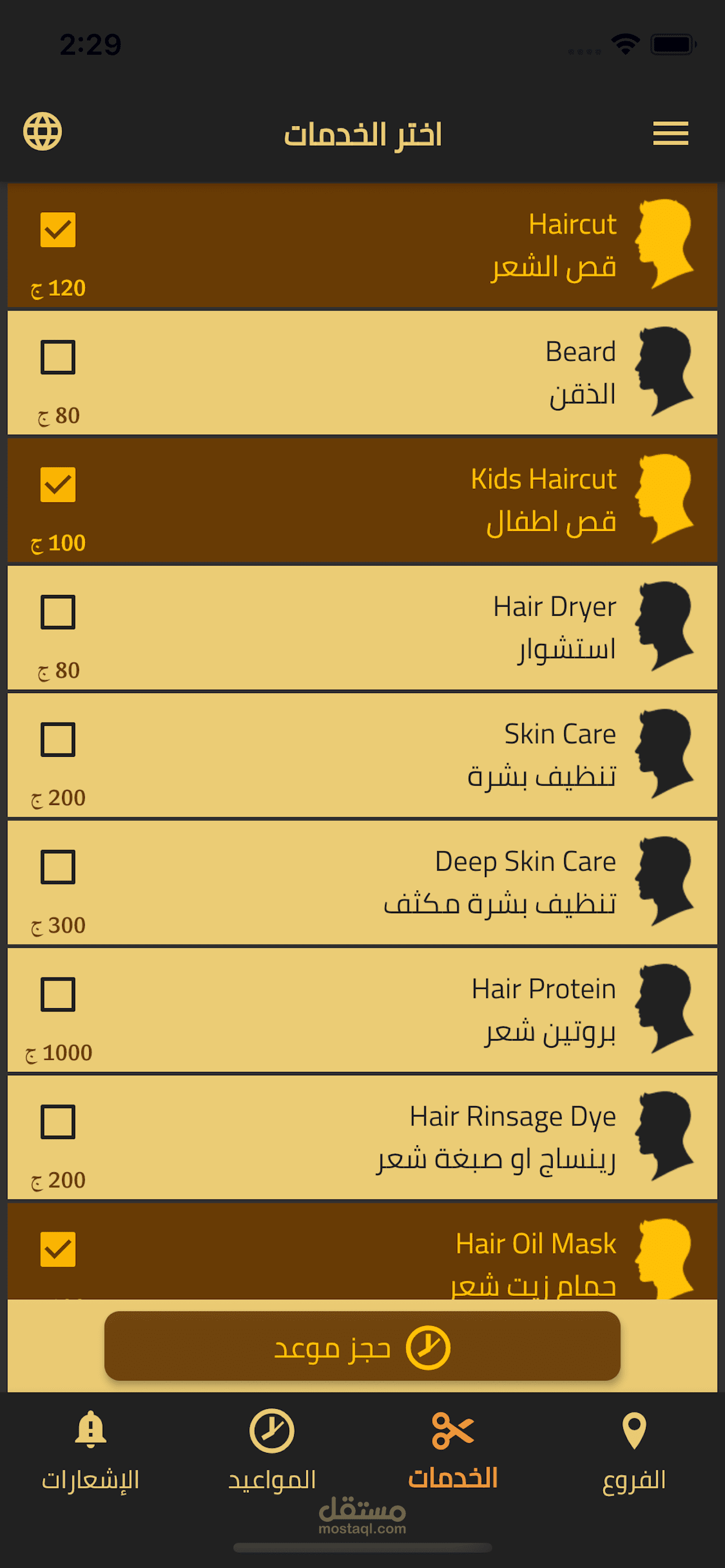
Task: Uncheck the Kids Haircut checkbox
Action: 58,485
